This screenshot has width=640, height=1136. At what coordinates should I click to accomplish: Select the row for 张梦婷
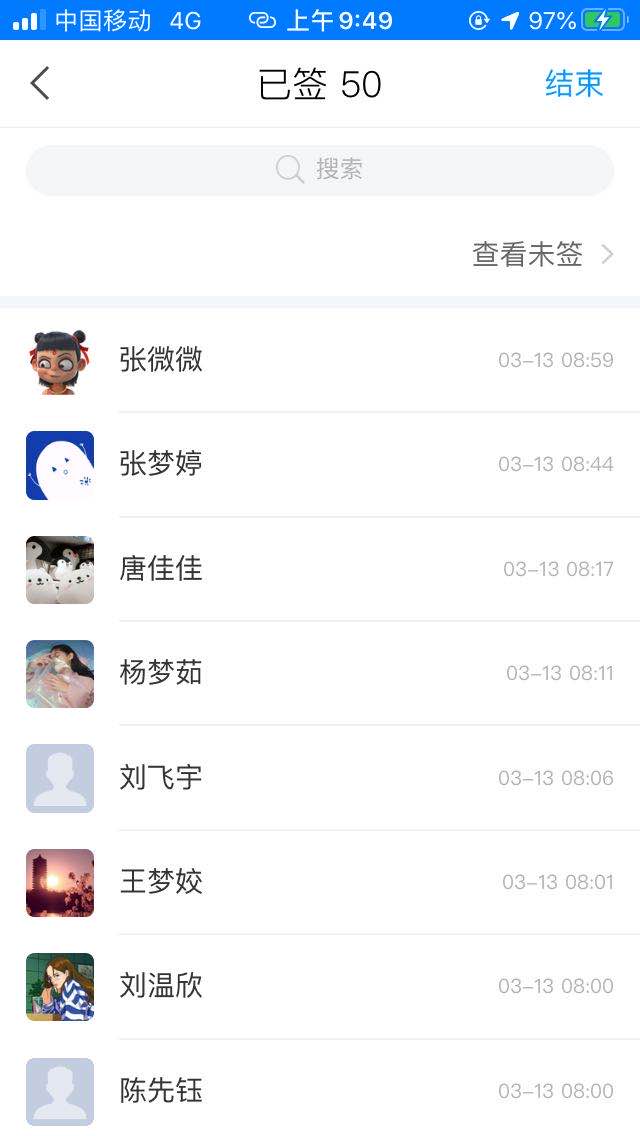[x=320, y=465]
